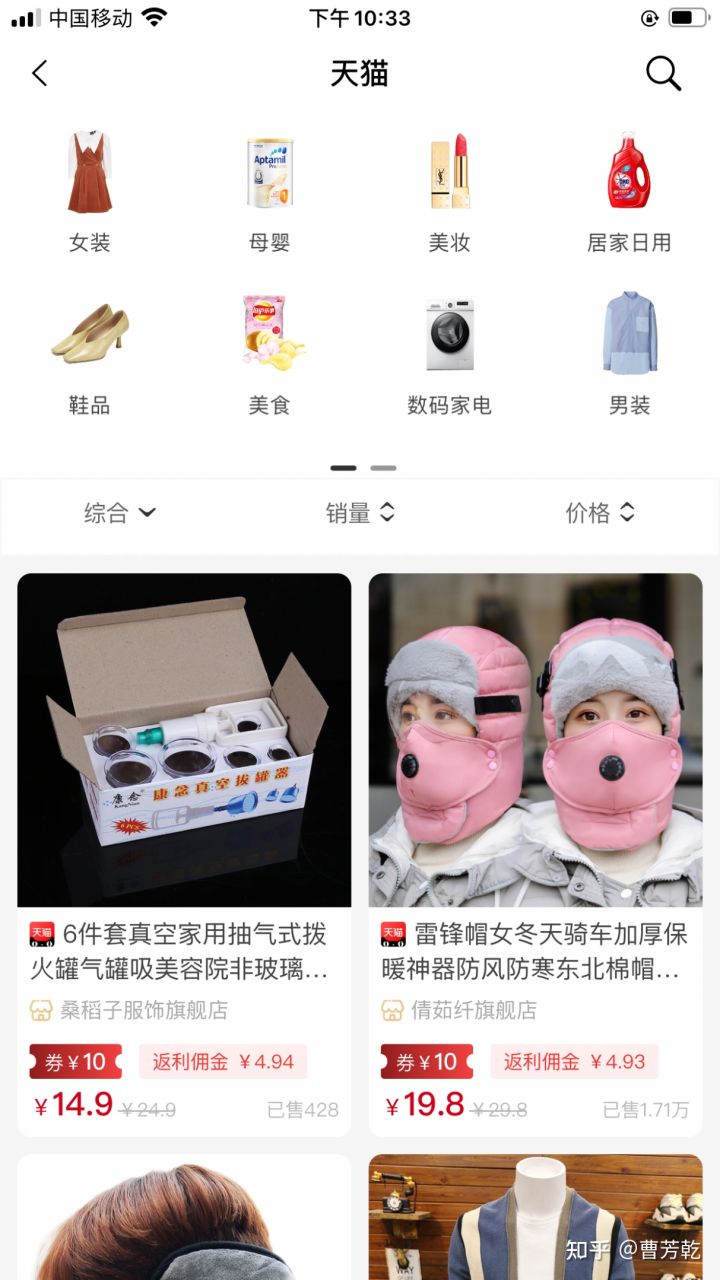The image size is (720, 1280).
Task: Open the 综合 sort dropdown
Action: pos(117,513)
